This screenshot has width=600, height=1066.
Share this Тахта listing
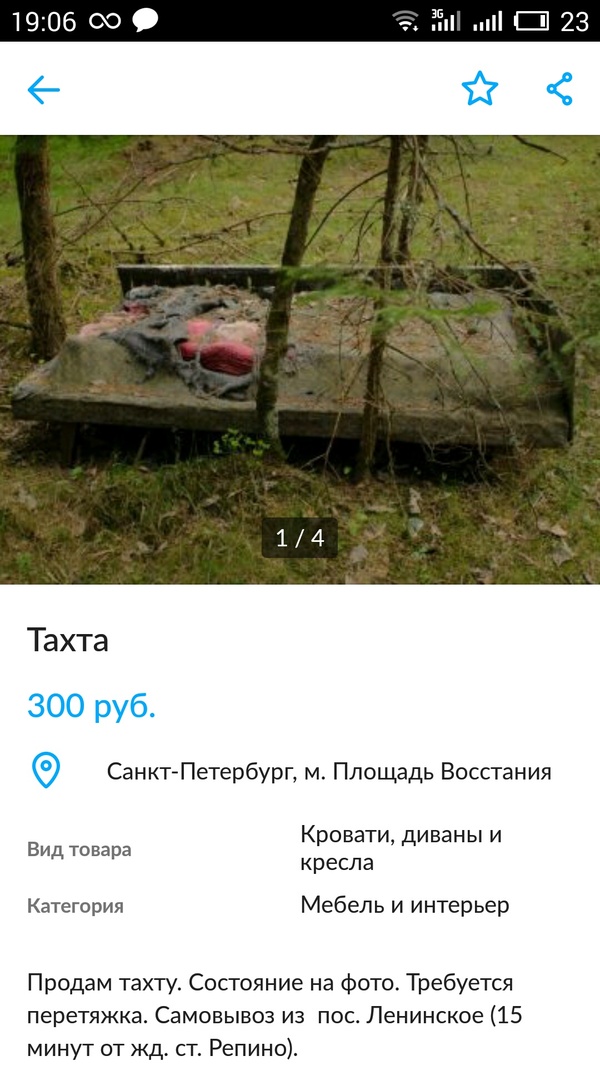559,89
